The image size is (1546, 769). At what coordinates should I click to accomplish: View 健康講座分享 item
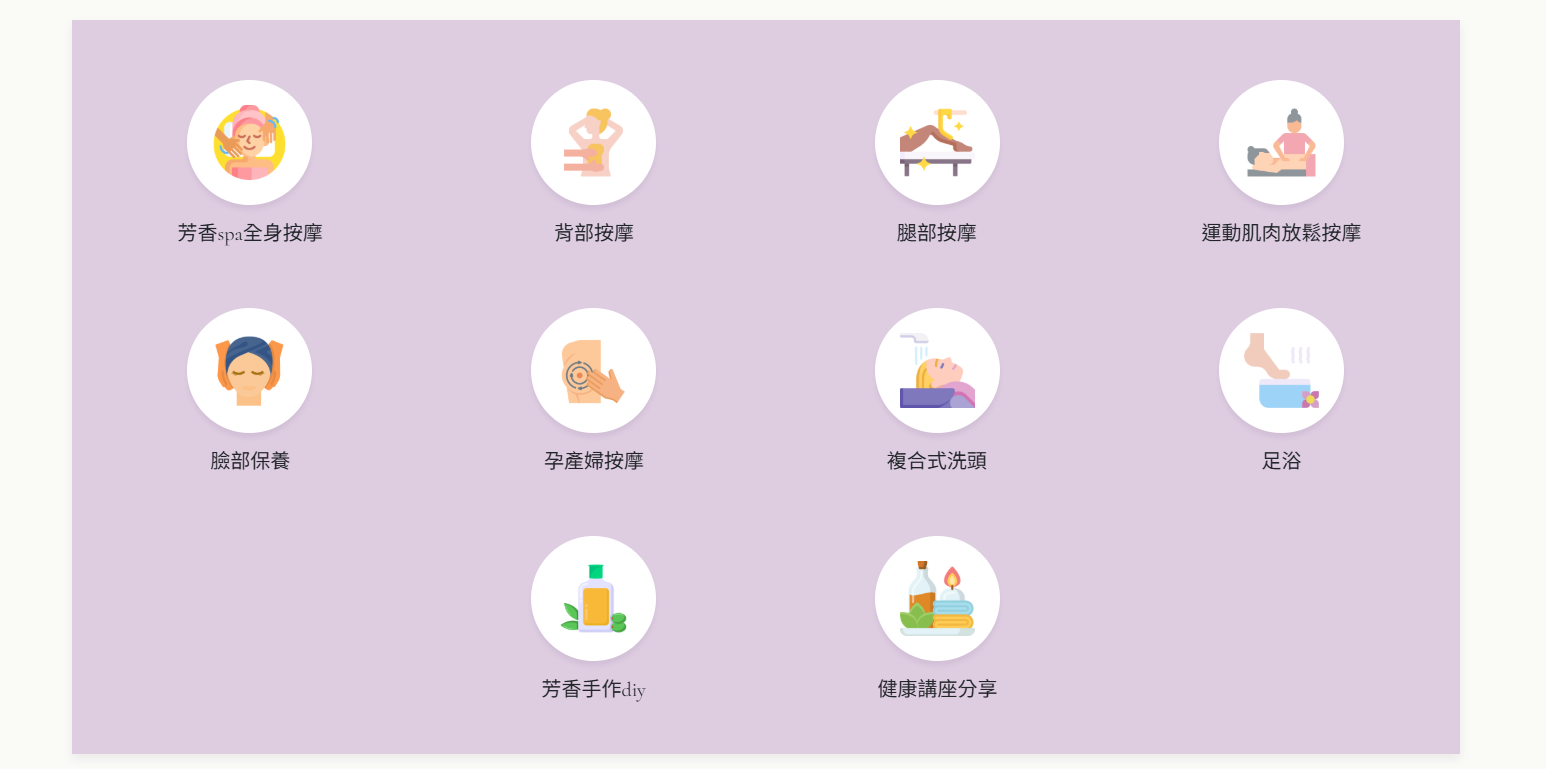pyautogui.click(x=937, y=599)
